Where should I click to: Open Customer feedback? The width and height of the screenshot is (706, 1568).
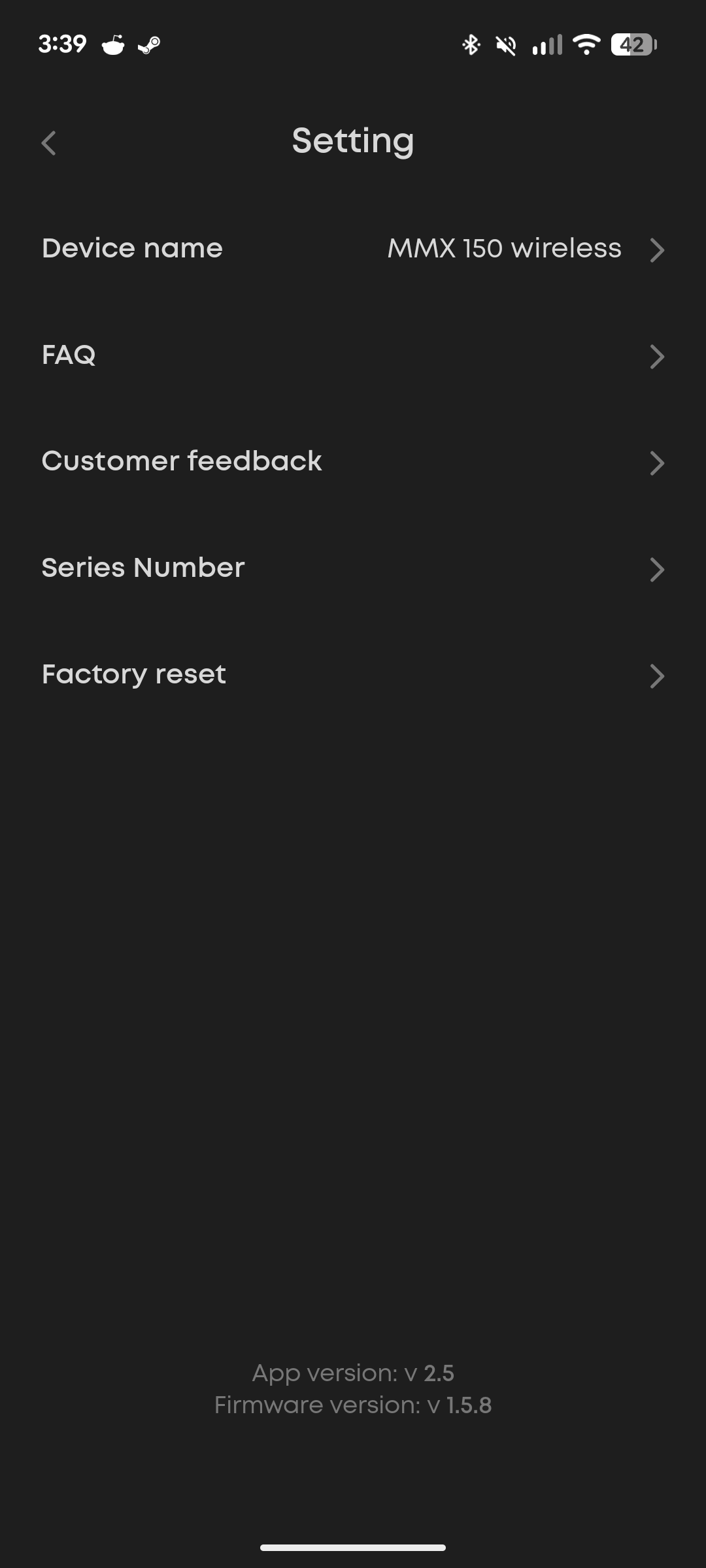point(353,462)
